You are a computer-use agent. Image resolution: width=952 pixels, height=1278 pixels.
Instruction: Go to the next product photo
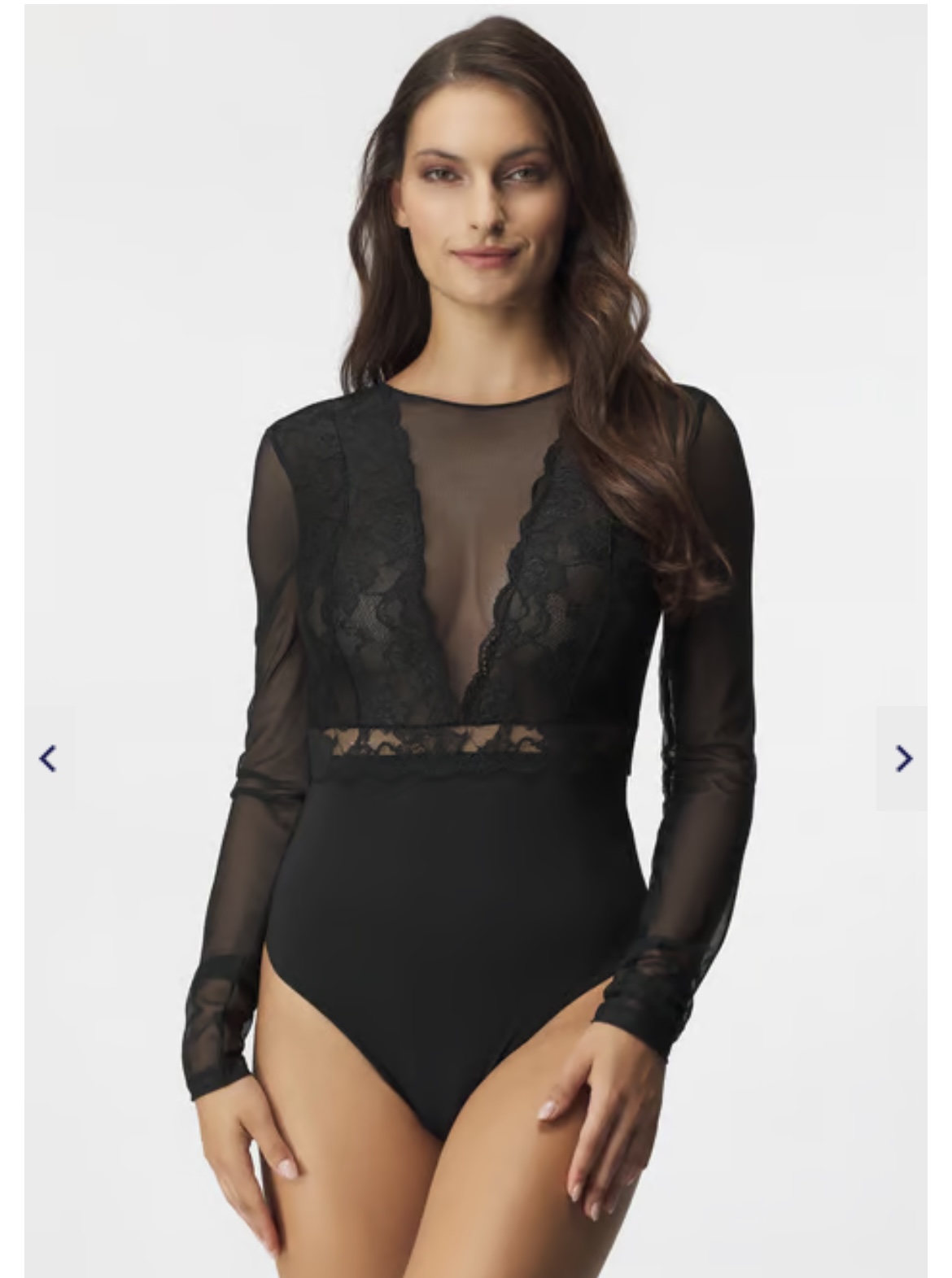(x=902, y=758)
